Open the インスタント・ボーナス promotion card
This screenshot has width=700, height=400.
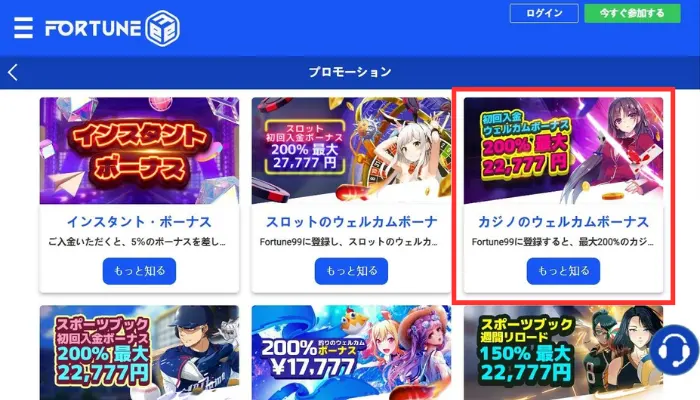(x=139, y=150)
